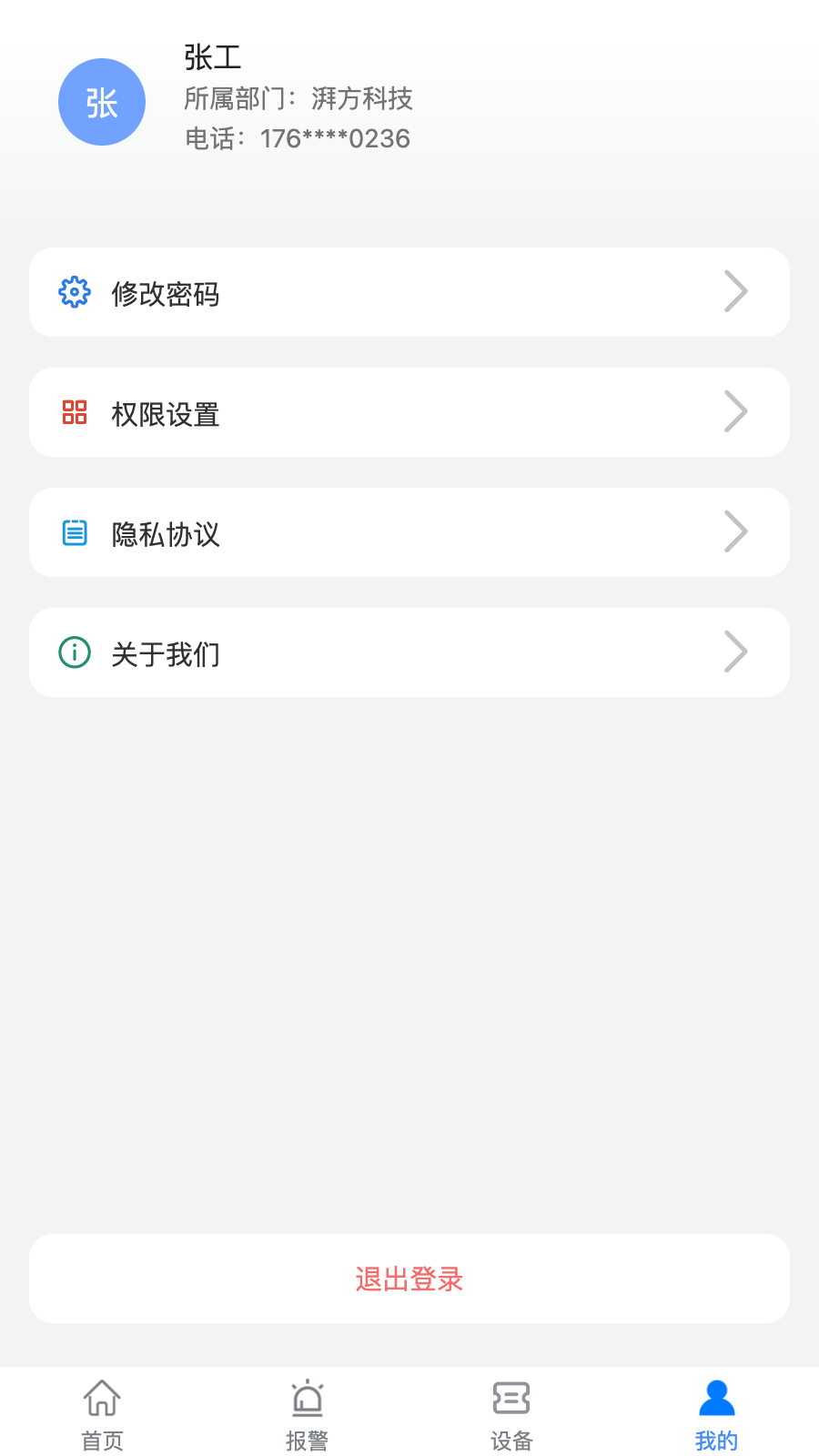This screenshot has height=1456, width=819.
Task: Click the 修改密码 menu entry
Action: (166, 294)
